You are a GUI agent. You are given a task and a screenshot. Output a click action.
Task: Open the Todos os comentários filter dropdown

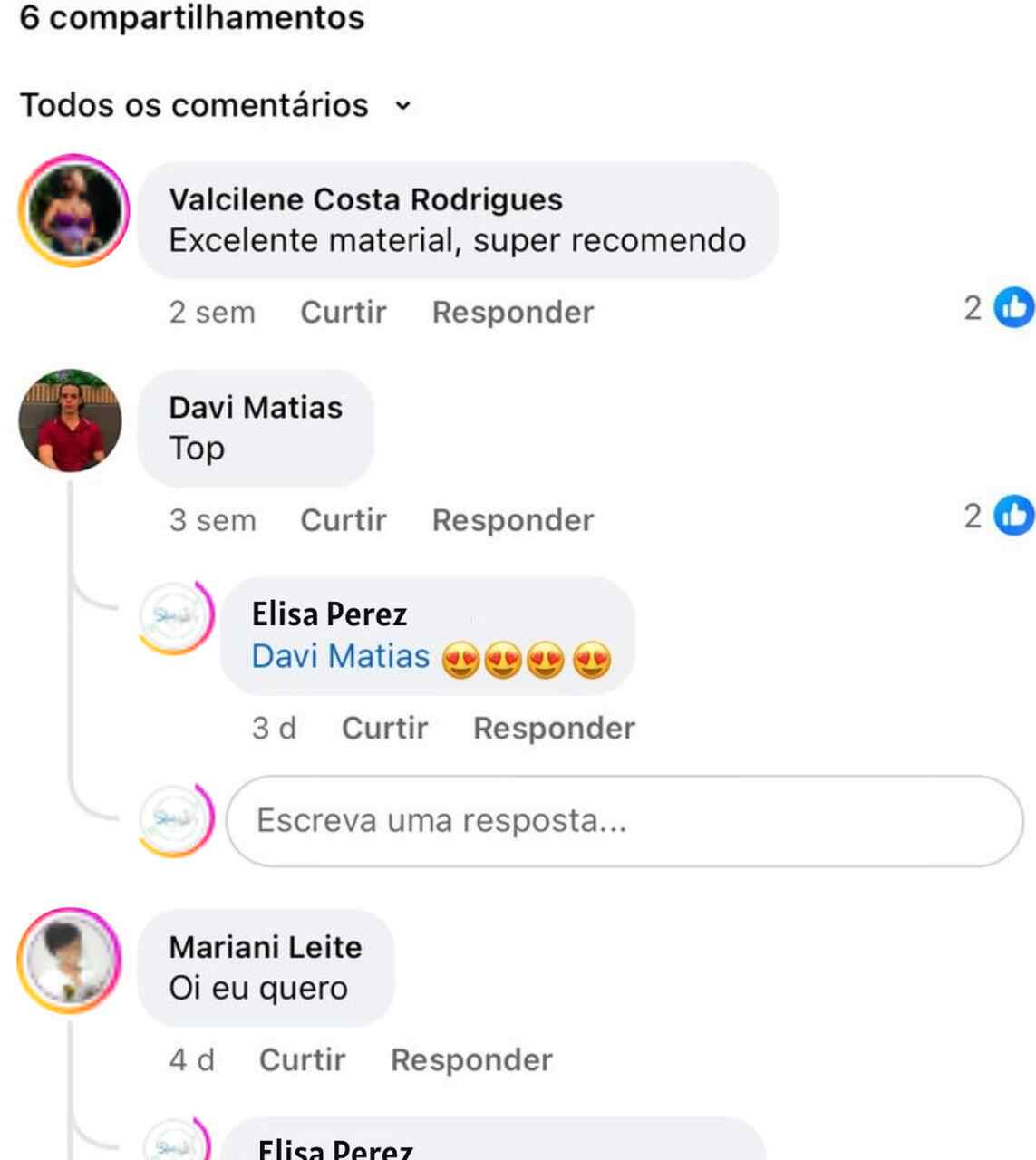pyautogui.click(x=216, y=105)
